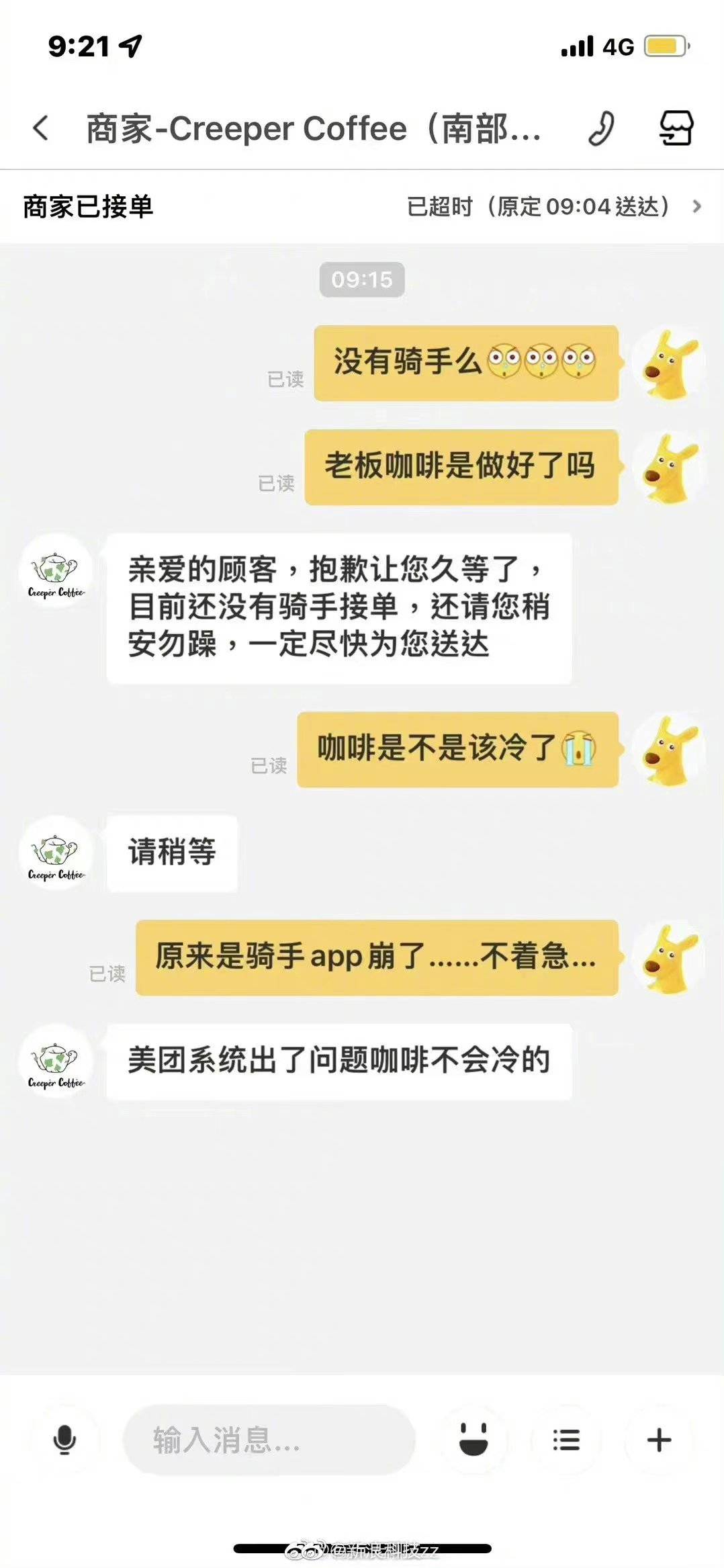This screenshot has width=724, height=1568.
Task: Open the merchant store page icon
Action: (675, 128)
